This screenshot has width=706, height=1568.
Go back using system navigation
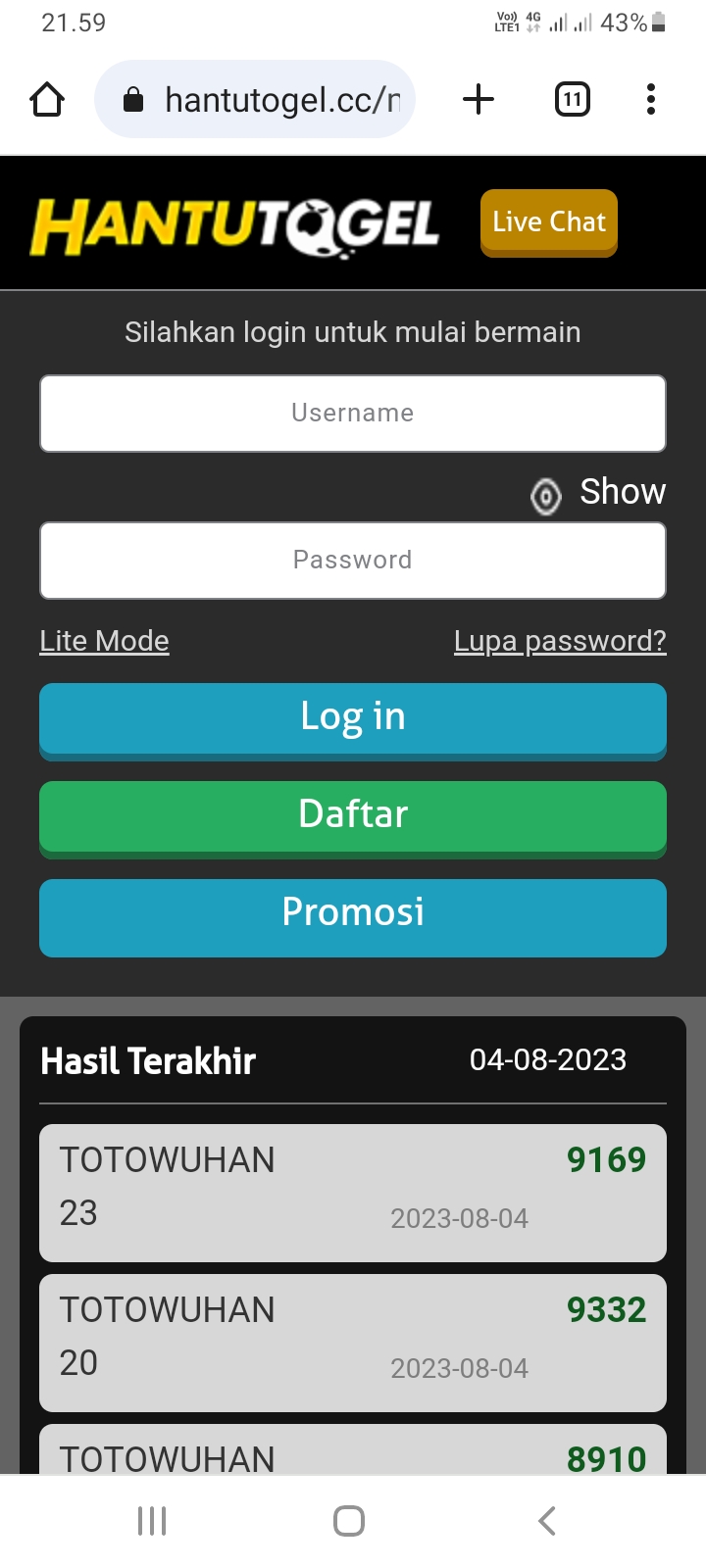[547, 1521]
